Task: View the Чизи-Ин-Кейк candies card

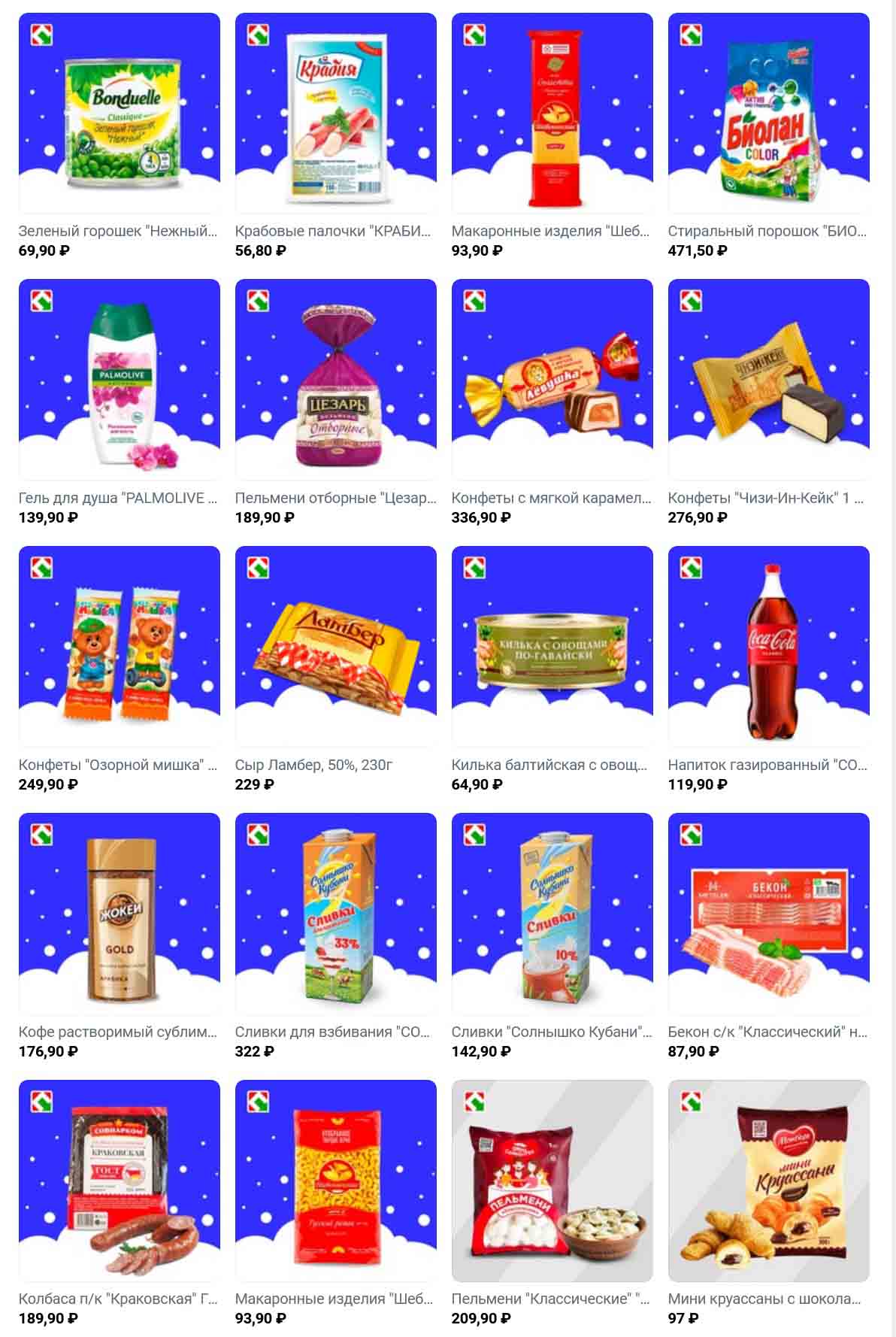Action: (768, 380)
